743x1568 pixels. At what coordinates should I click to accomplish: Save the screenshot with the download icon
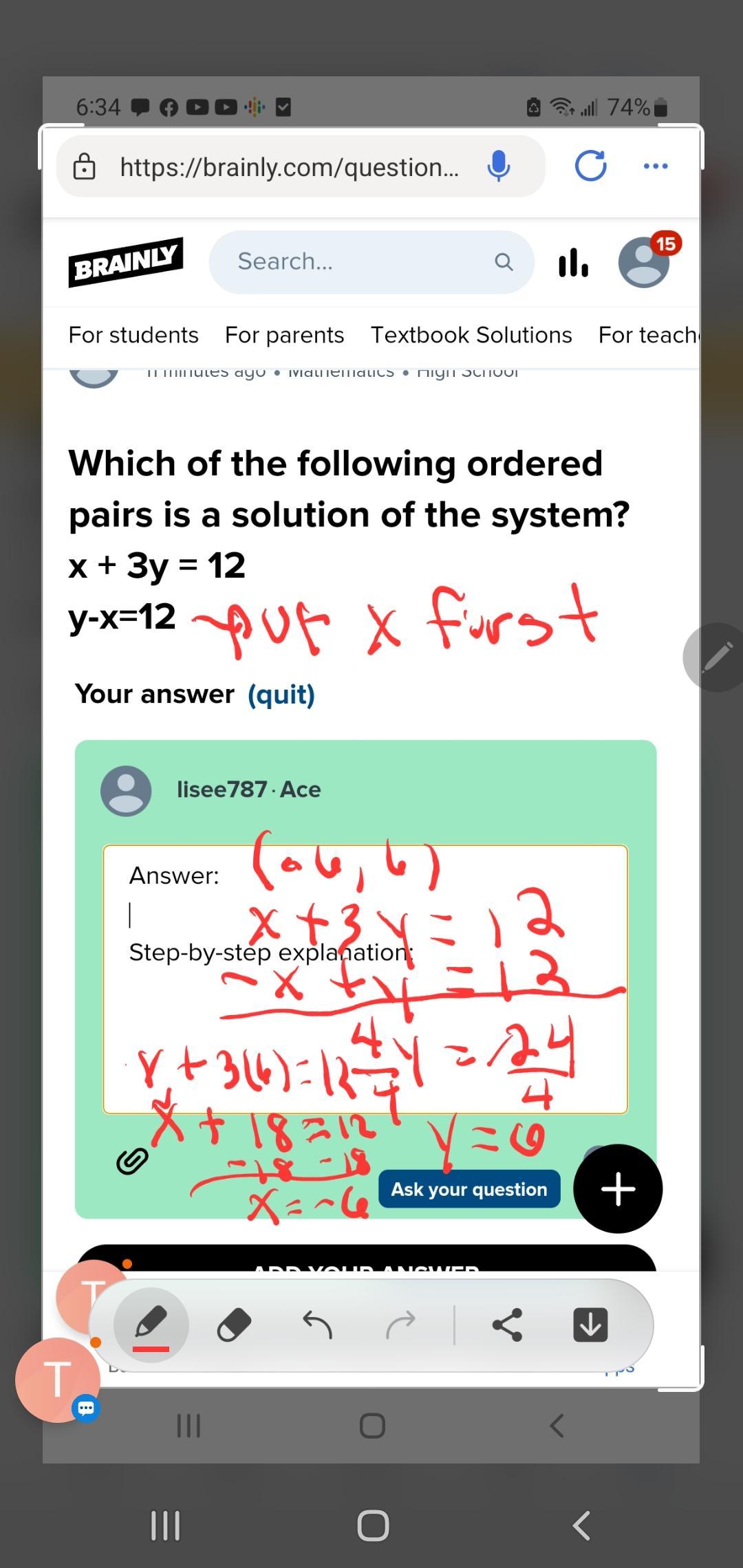pos(590,1324)
